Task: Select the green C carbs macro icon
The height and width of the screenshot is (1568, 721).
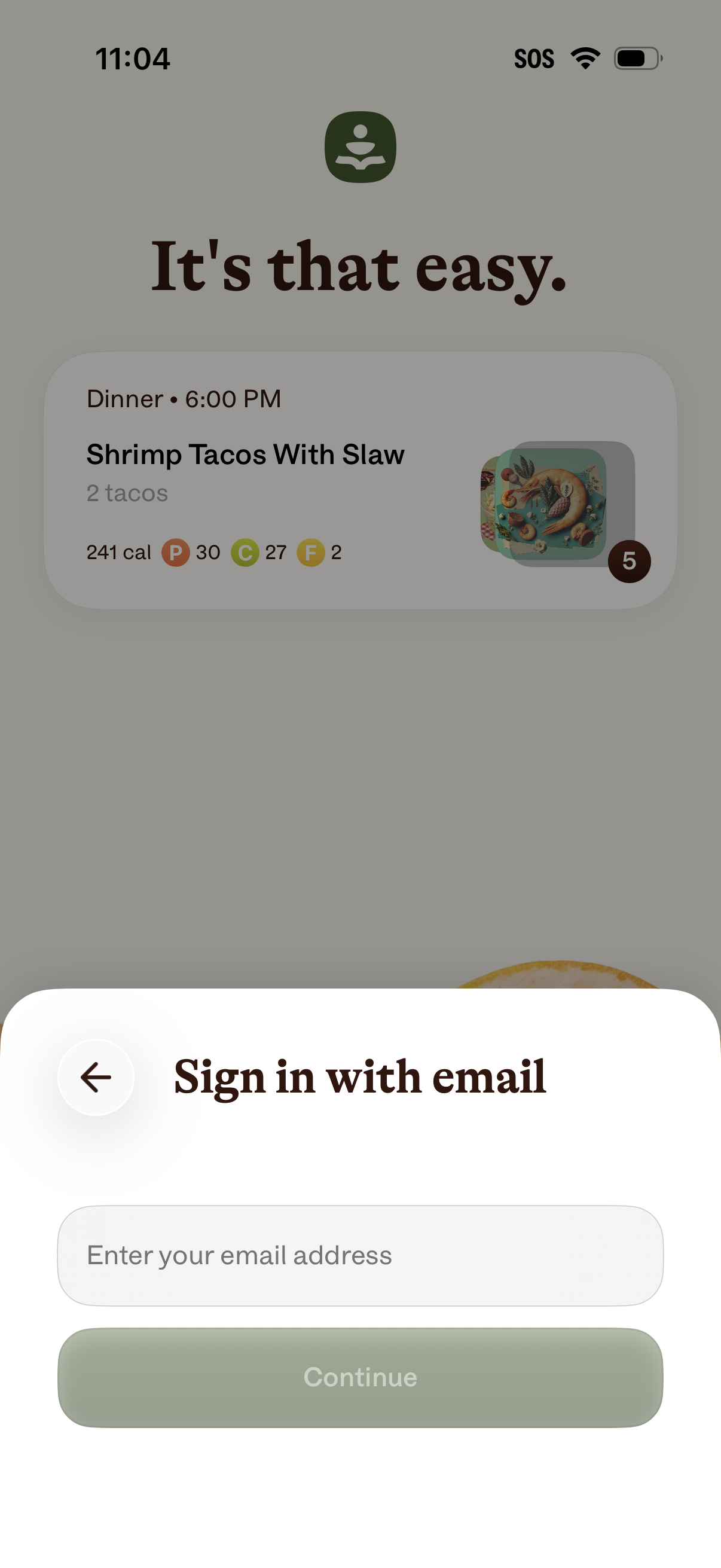Action: point(245,553)
